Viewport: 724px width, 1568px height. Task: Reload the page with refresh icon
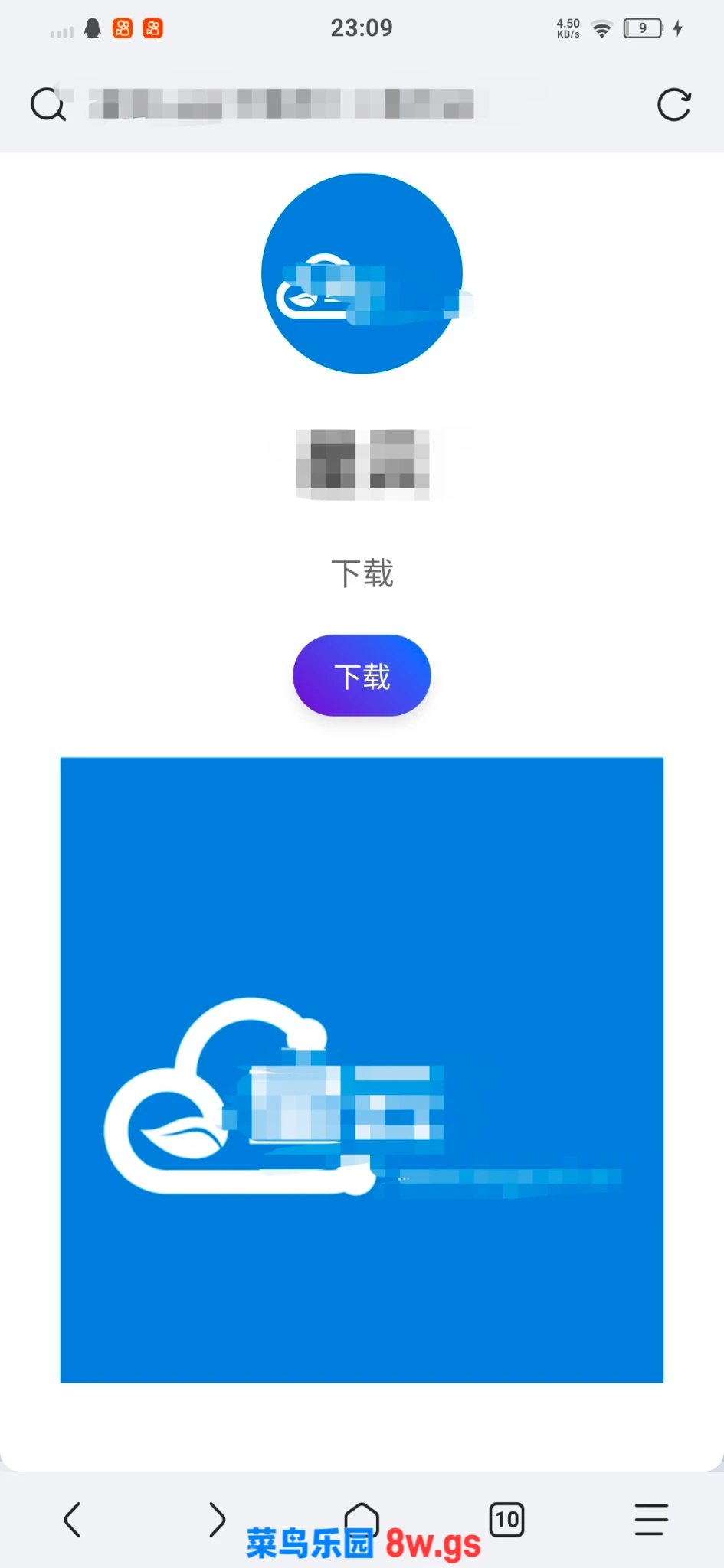pyautogui.click(x=673, y=105)
